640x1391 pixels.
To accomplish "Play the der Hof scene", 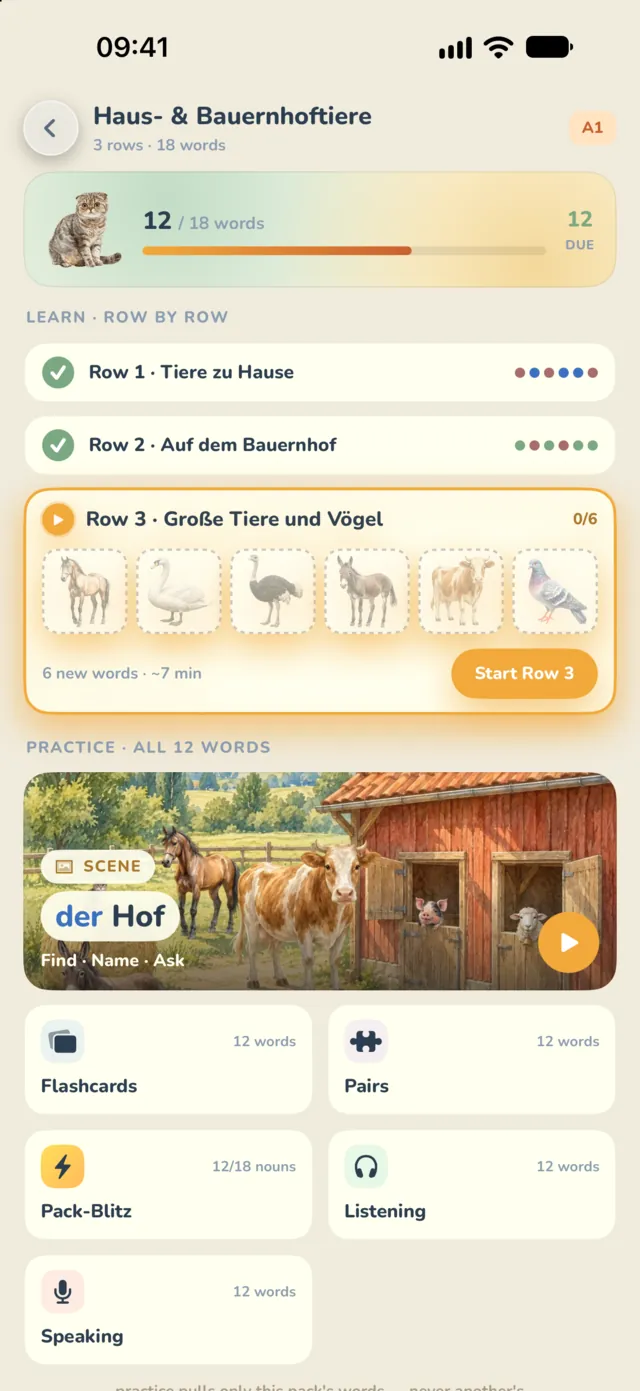I will 569,942.
